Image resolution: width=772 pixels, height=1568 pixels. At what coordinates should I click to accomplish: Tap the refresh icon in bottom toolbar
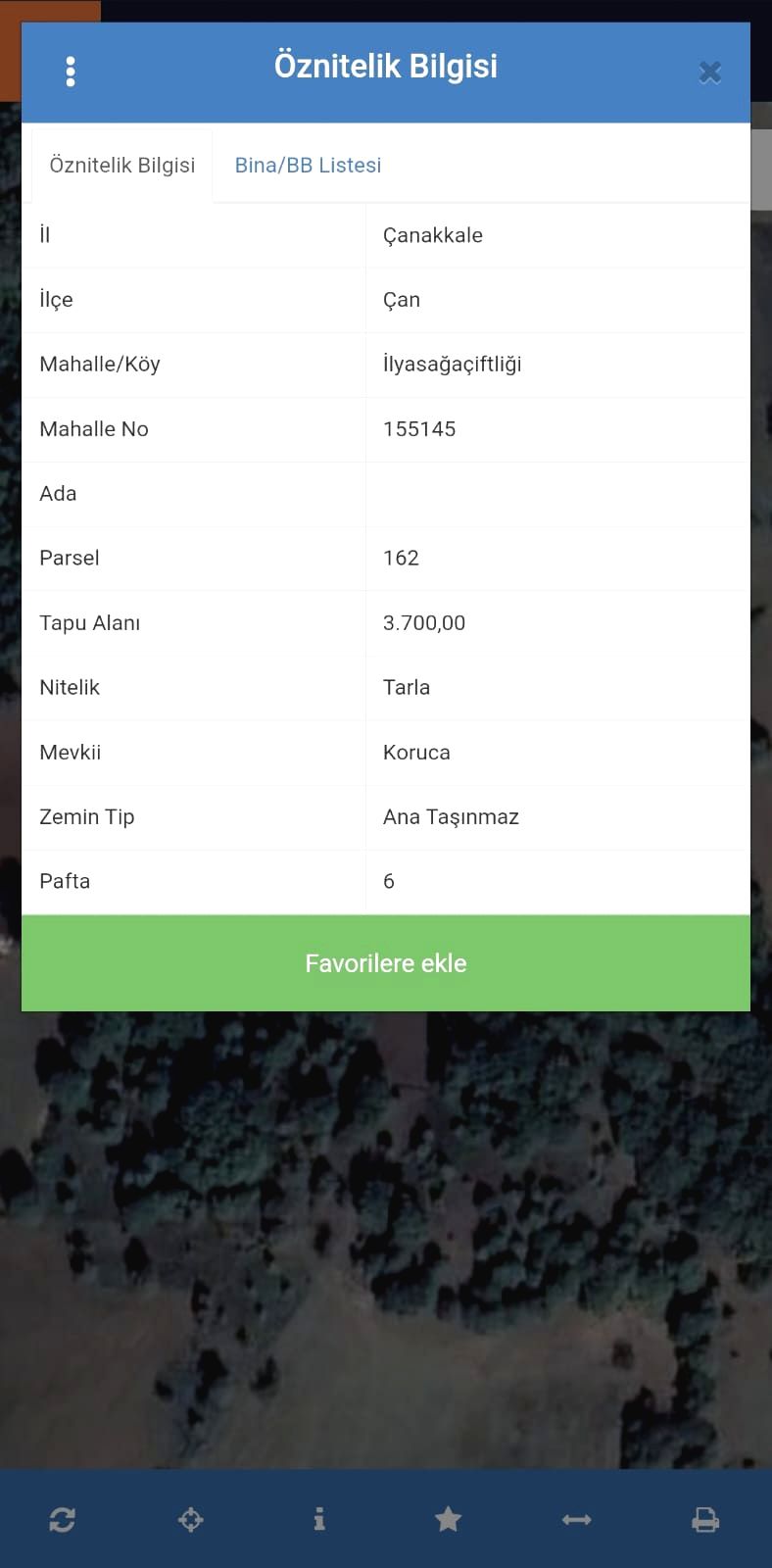63,1520
